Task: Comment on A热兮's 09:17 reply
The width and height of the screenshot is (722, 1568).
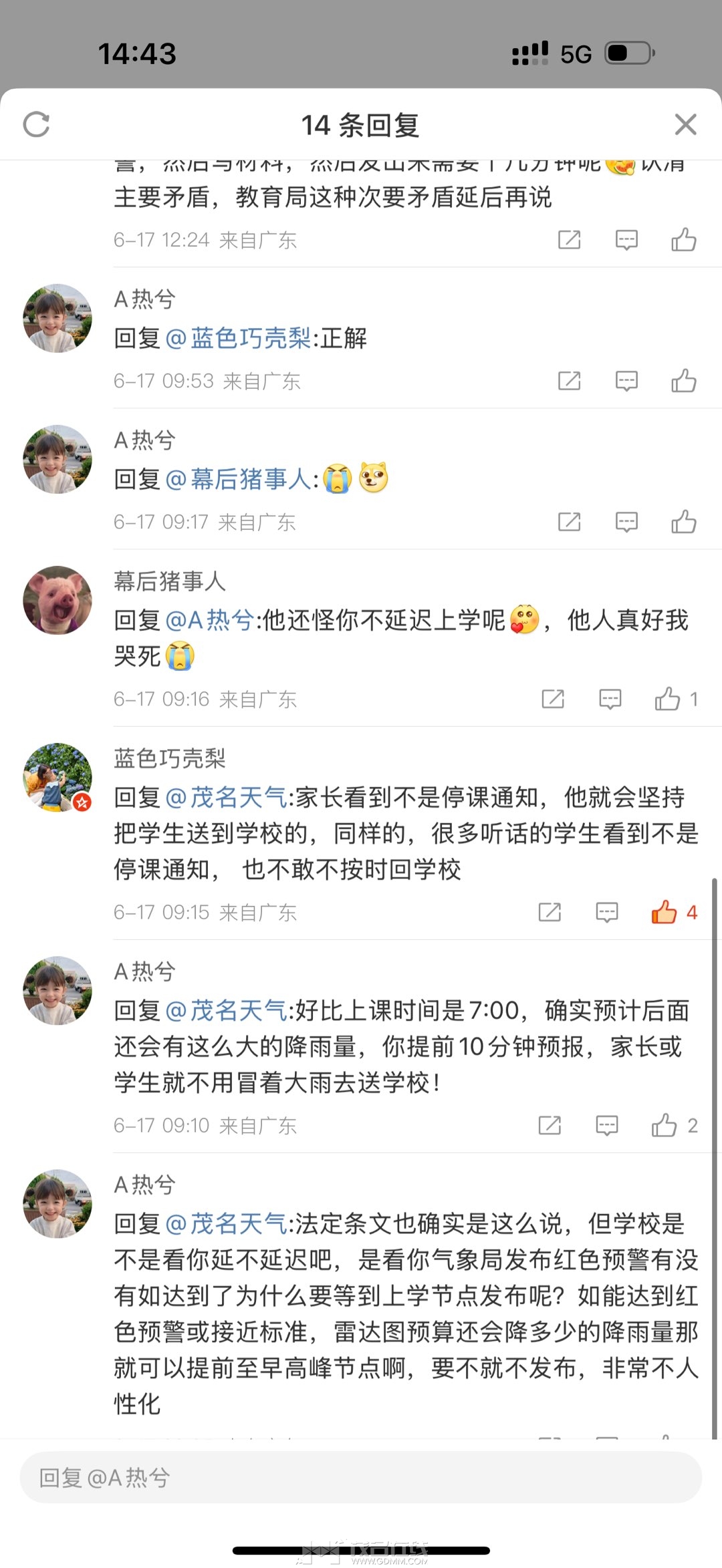Action: click(626, 522)
